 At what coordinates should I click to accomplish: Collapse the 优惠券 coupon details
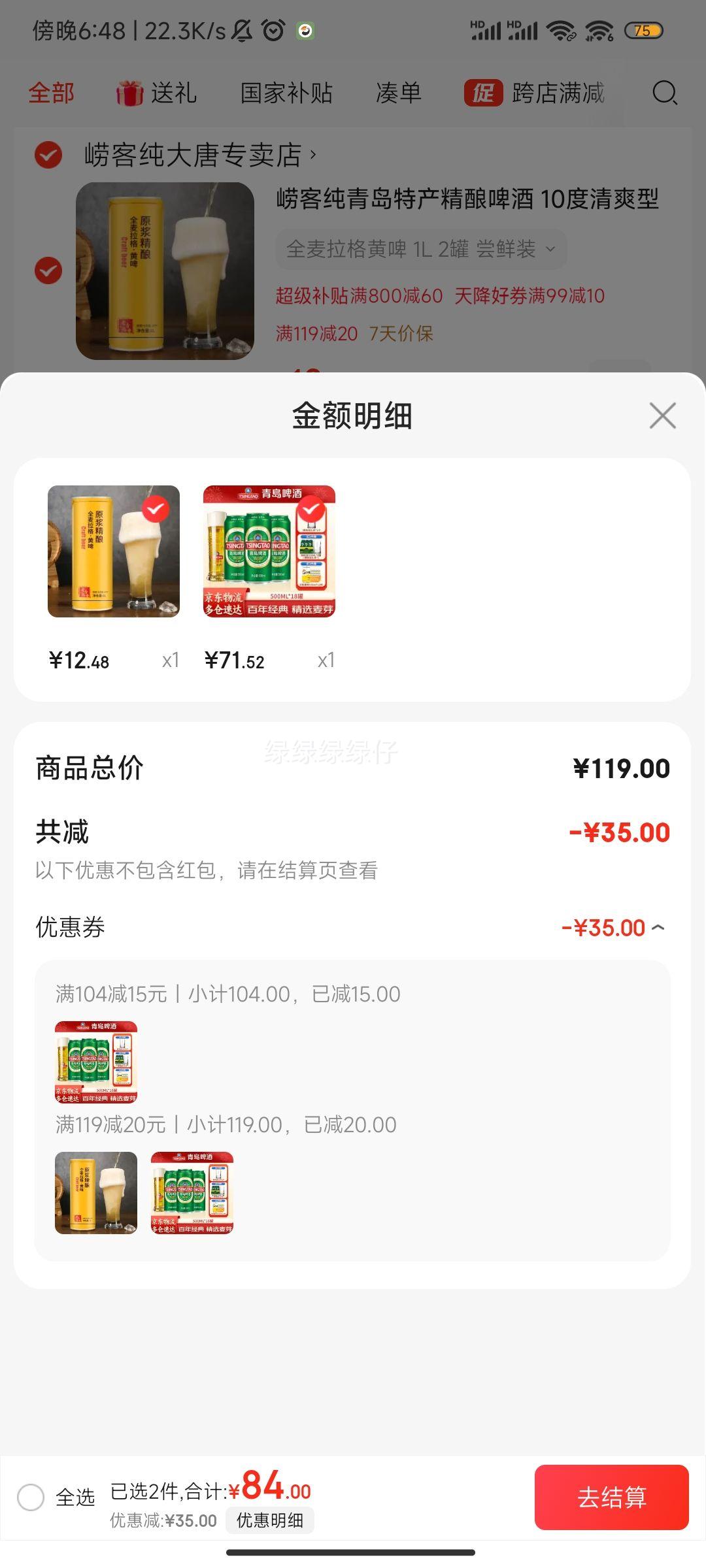point(658,928)
